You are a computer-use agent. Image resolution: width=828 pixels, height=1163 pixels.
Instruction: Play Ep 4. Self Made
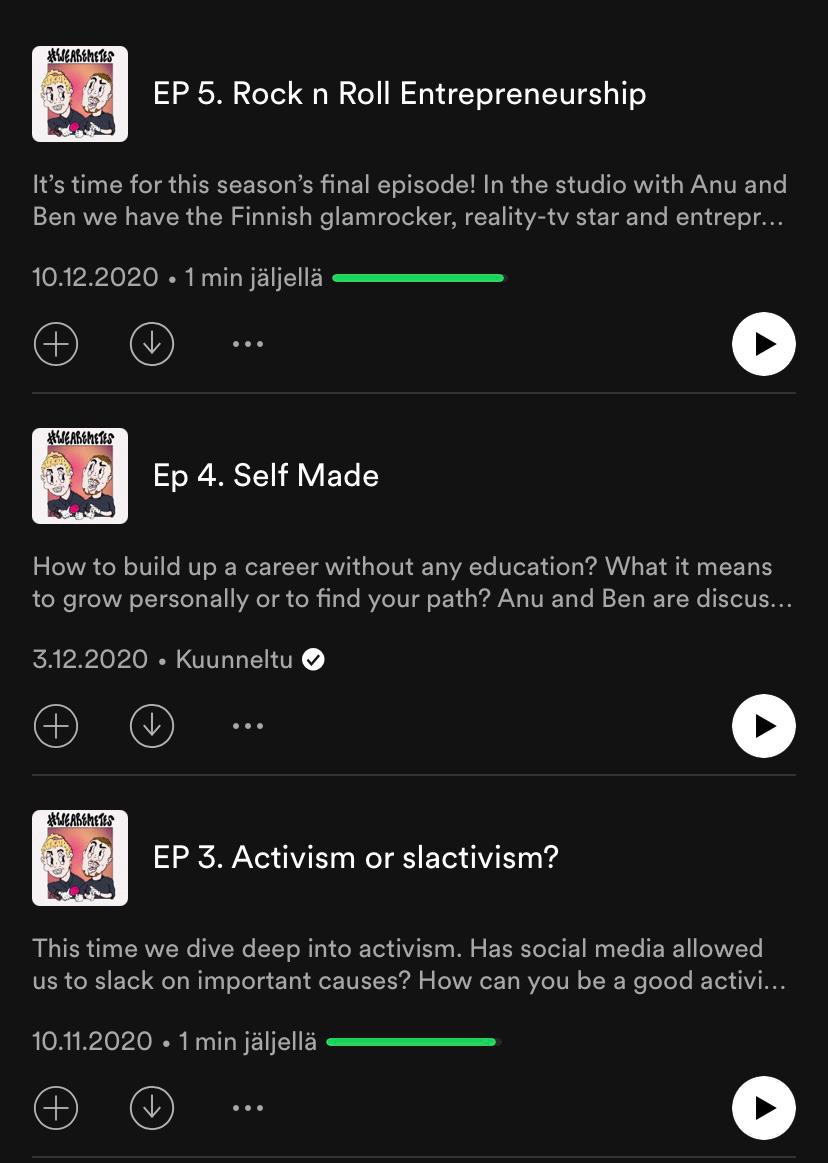pyautogui.click(x=763, y=726)
